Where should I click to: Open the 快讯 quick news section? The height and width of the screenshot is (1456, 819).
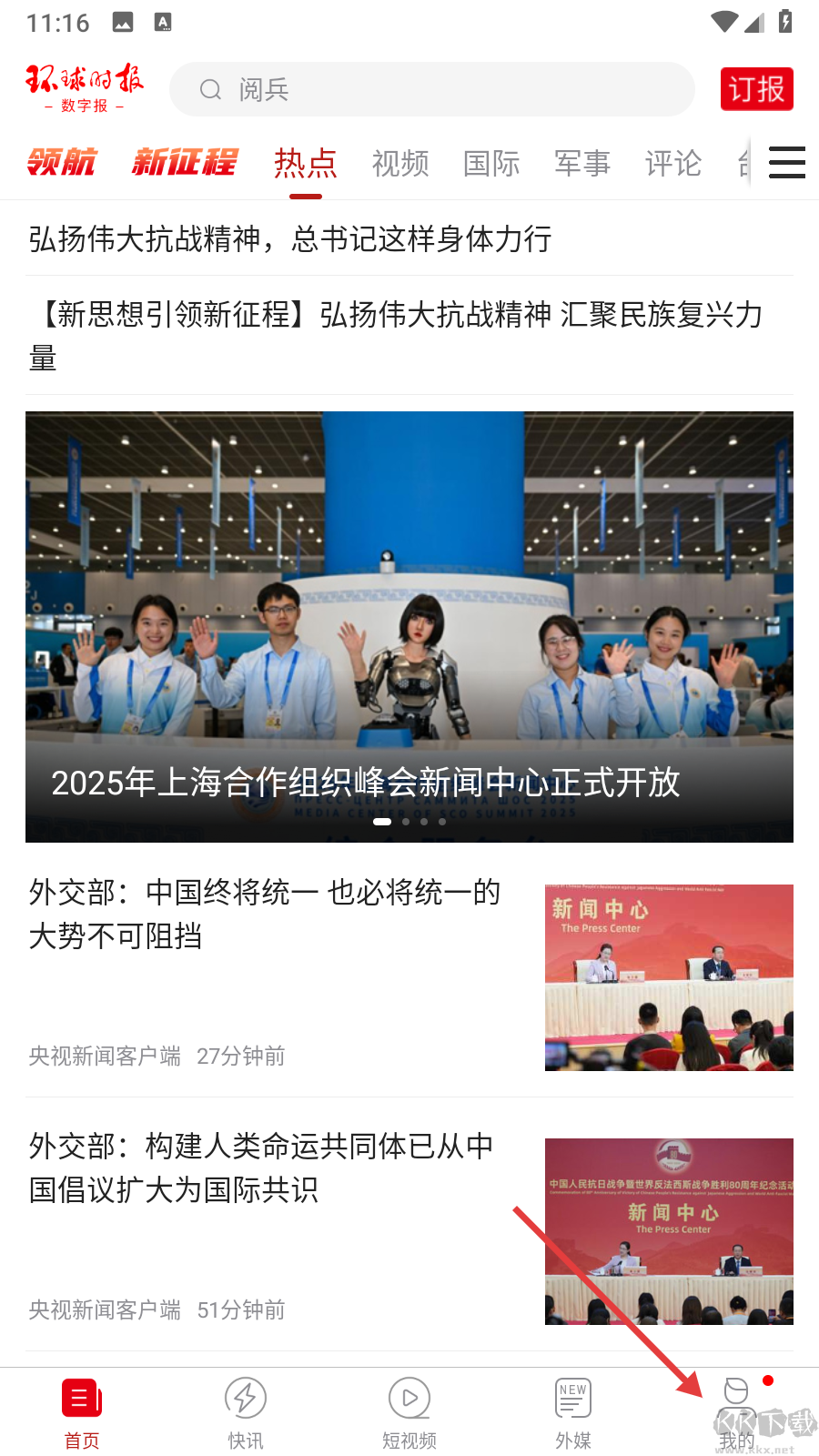(244, 1410)
